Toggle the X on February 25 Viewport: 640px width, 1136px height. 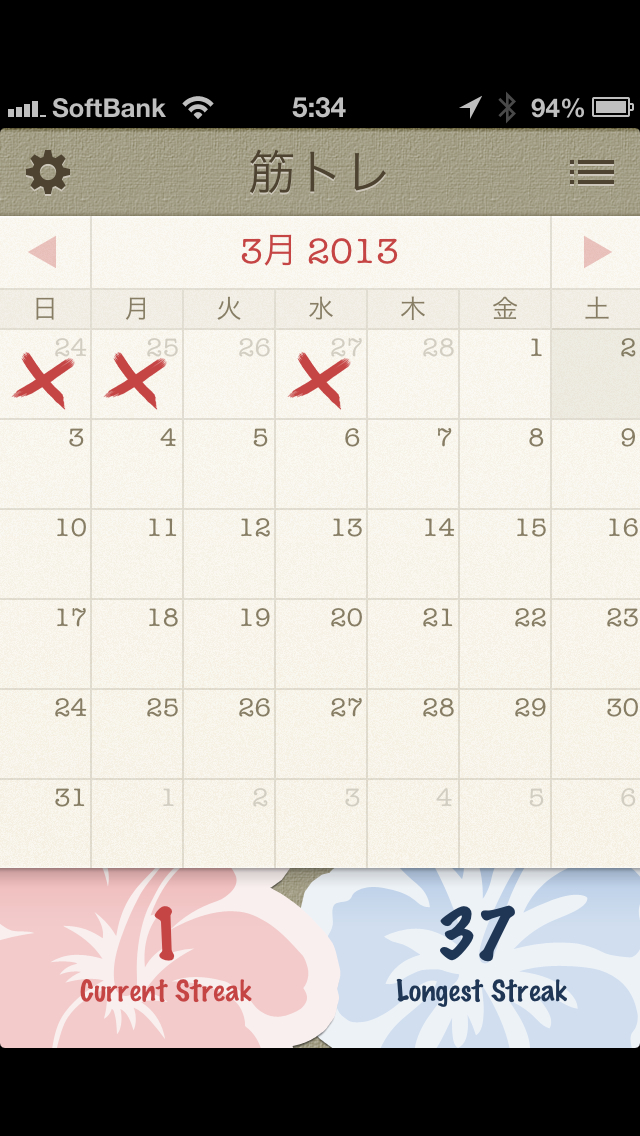(136, 374)
